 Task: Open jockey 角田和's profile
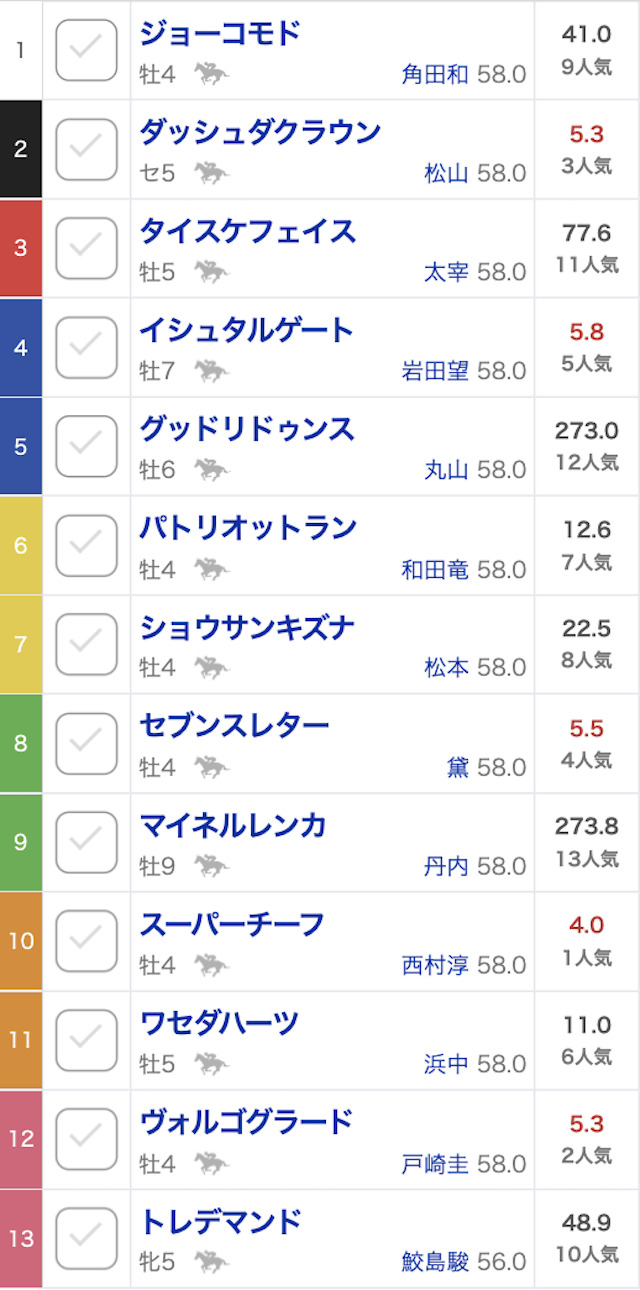(434, 74)
